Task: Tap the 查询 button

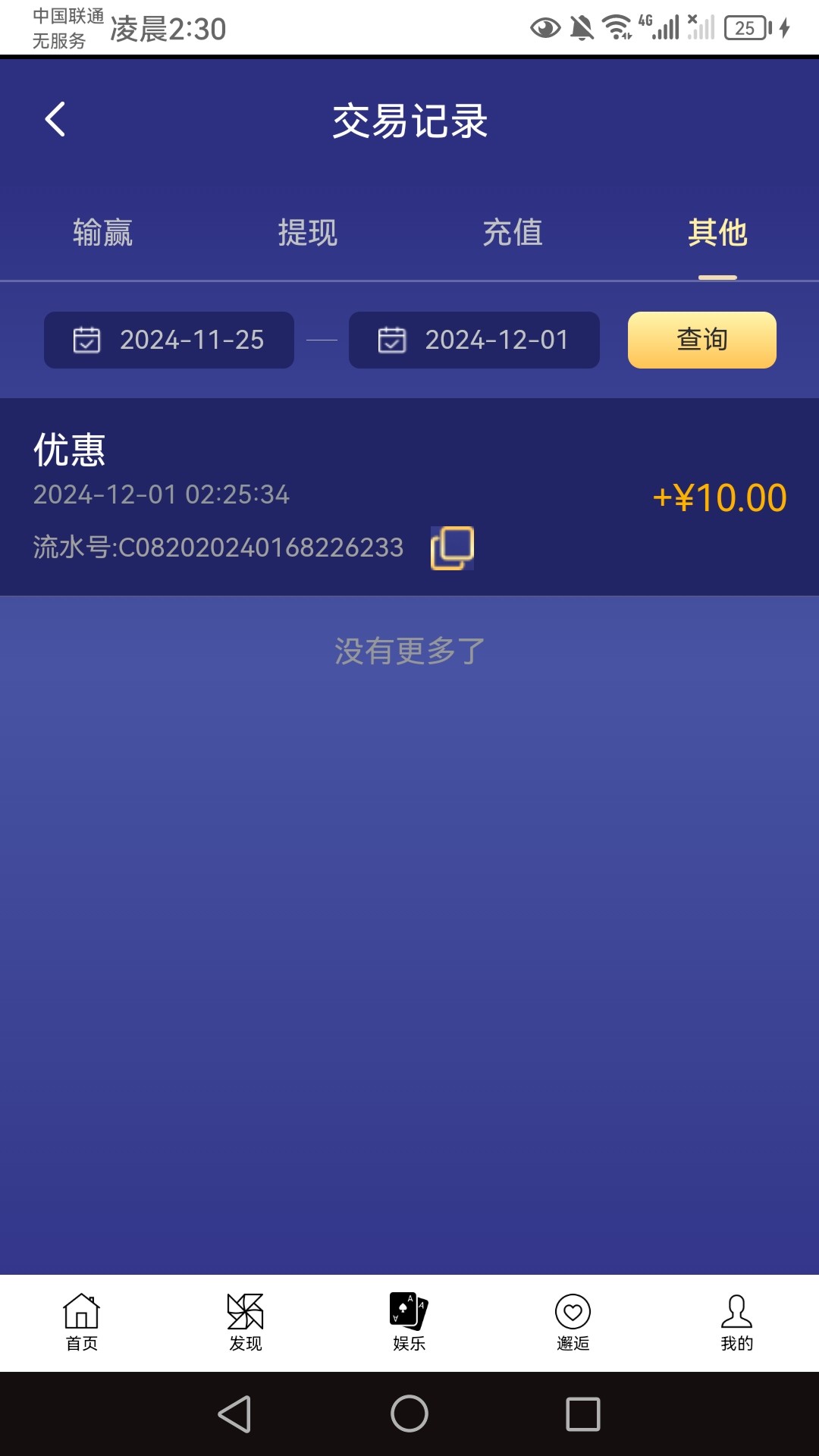Action: [701, 340]
